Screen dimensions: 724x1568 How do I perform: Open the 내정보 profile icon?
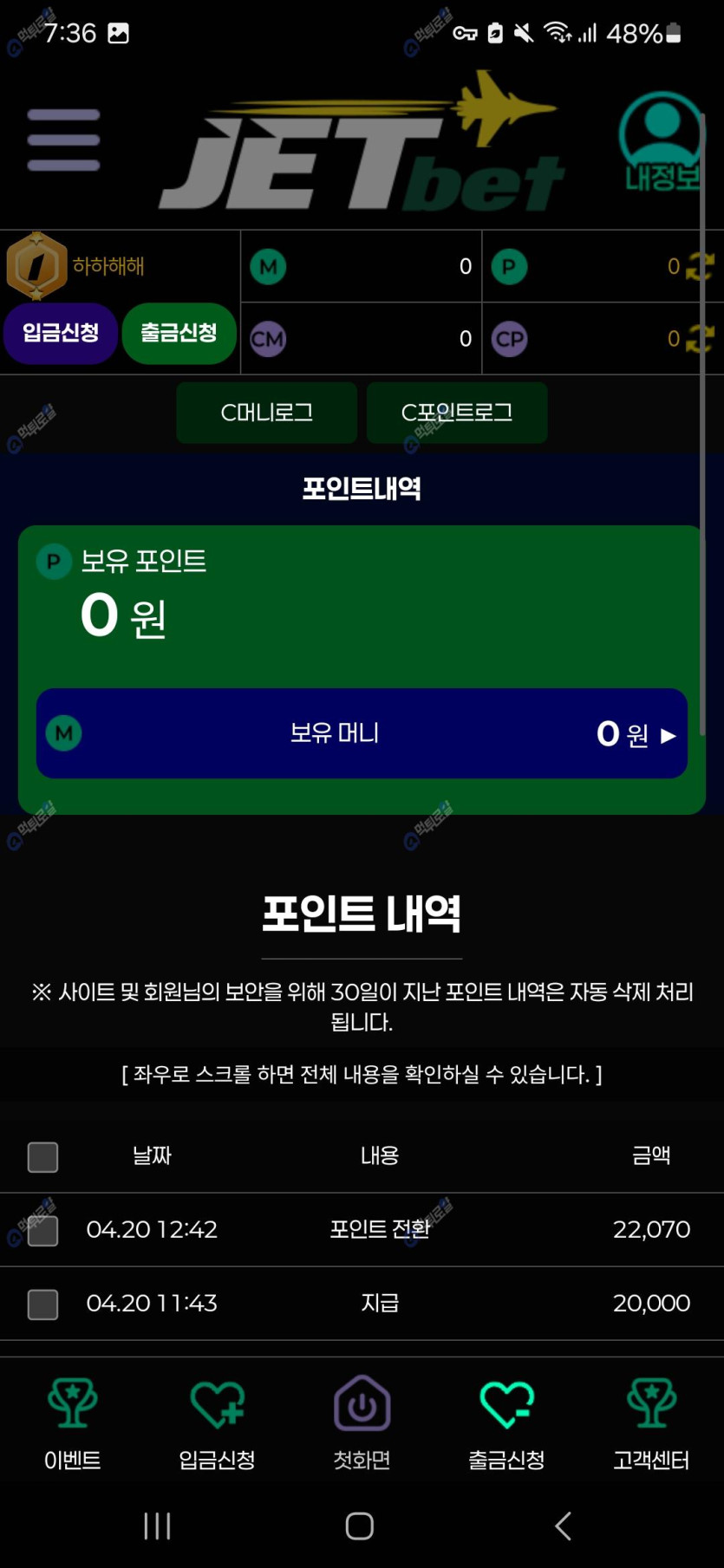click(x=661, y=143)
